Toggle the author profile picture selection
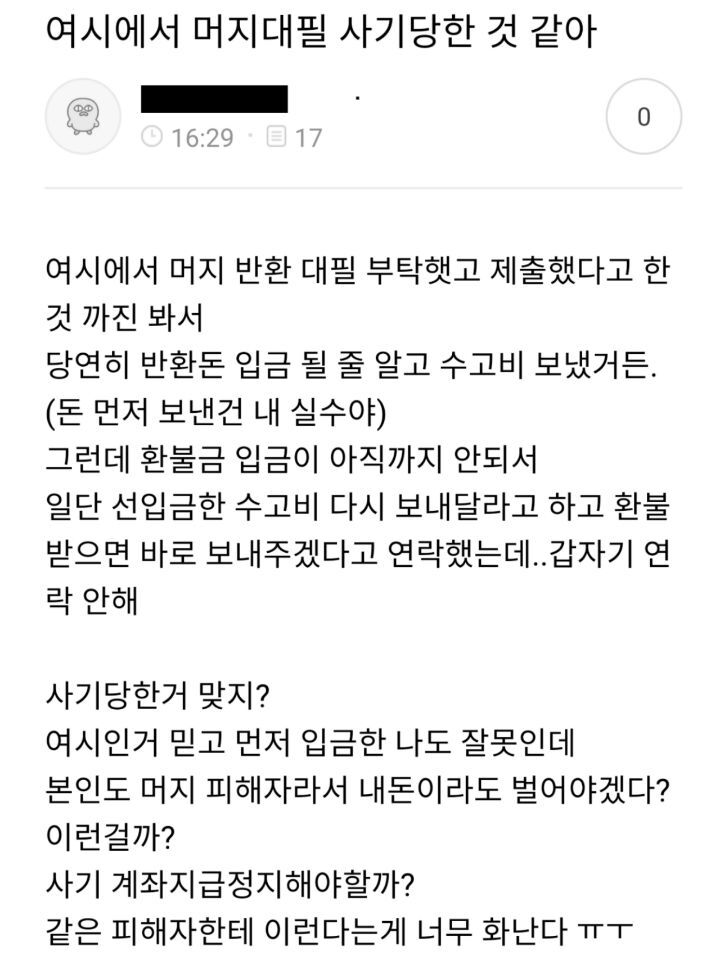The width and height of the screenshot is (720, 978). pos(87,115)
